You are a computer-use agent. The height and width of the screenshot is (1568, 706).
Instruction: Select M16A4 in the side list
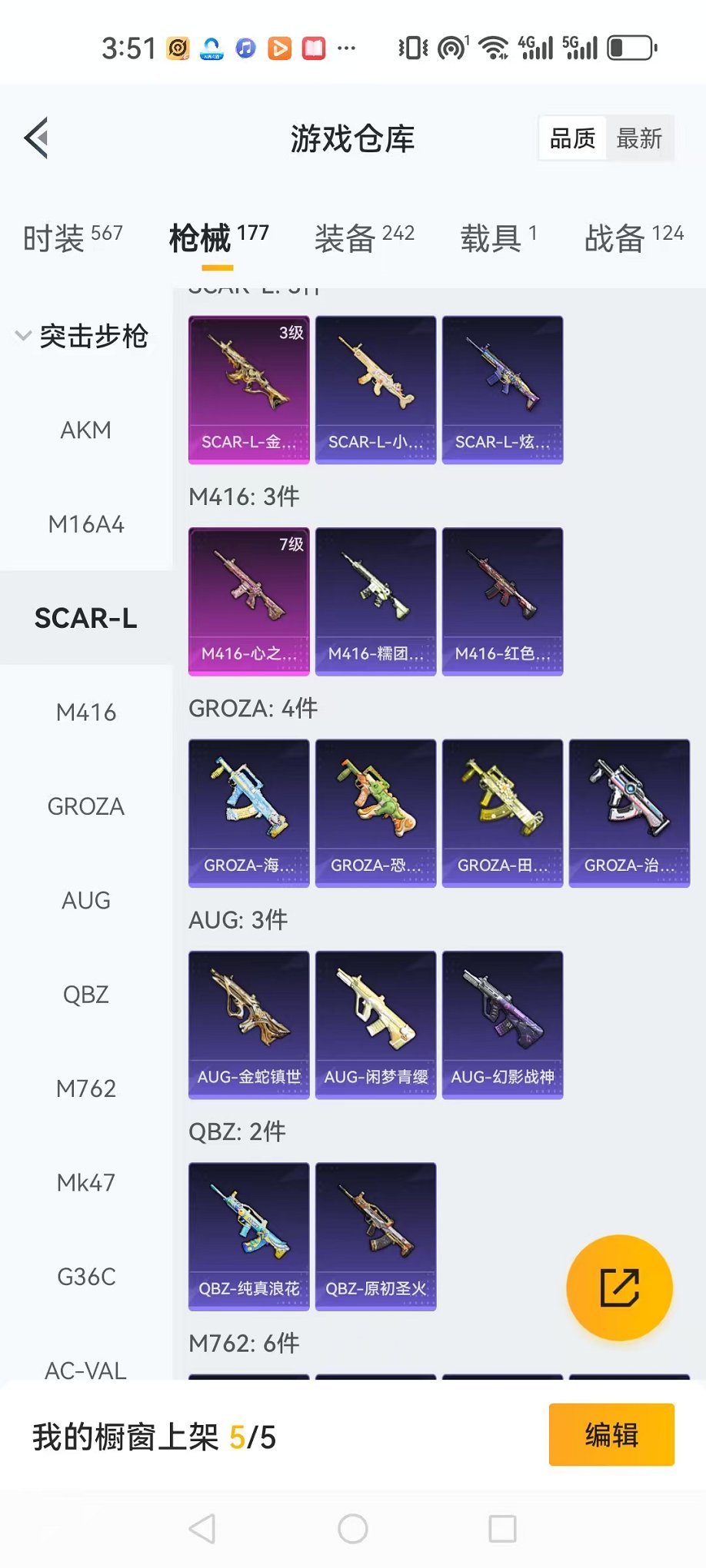[x=86, y=525]
